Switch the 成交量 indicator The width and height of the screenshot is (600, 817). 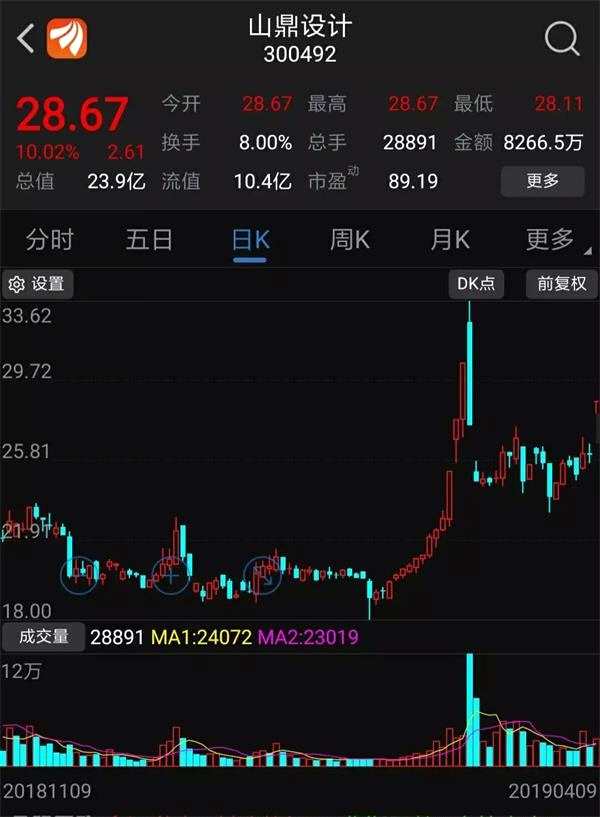coord(44,636)
